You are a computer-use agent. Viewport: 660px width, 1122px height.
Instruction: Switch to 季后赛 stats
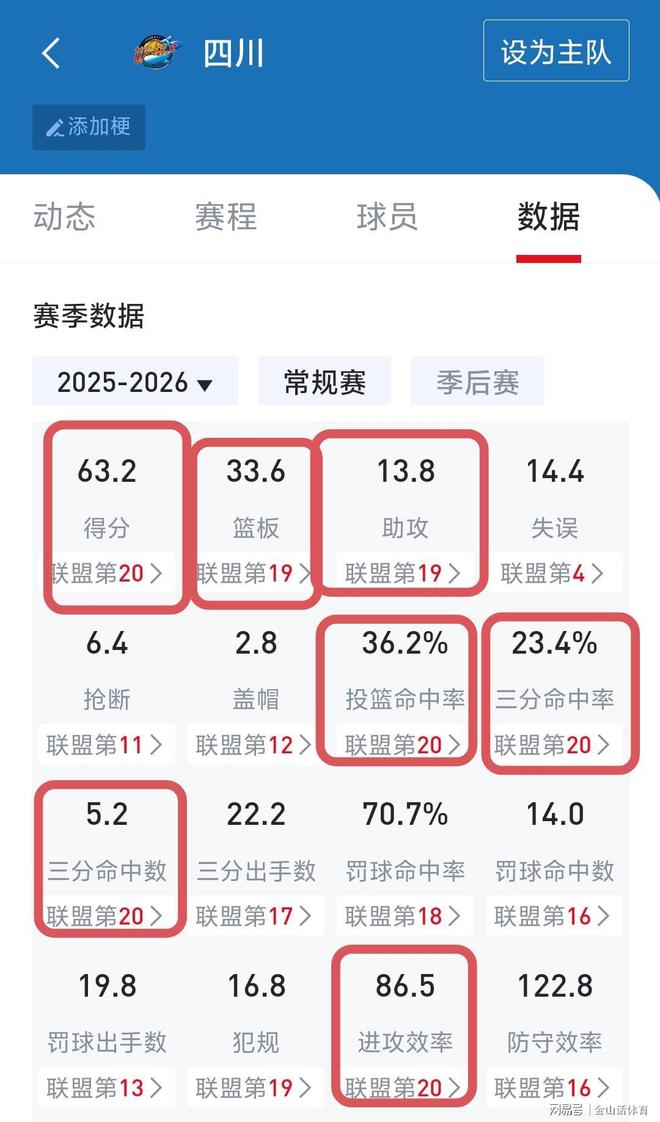click(x=477, y=382)
